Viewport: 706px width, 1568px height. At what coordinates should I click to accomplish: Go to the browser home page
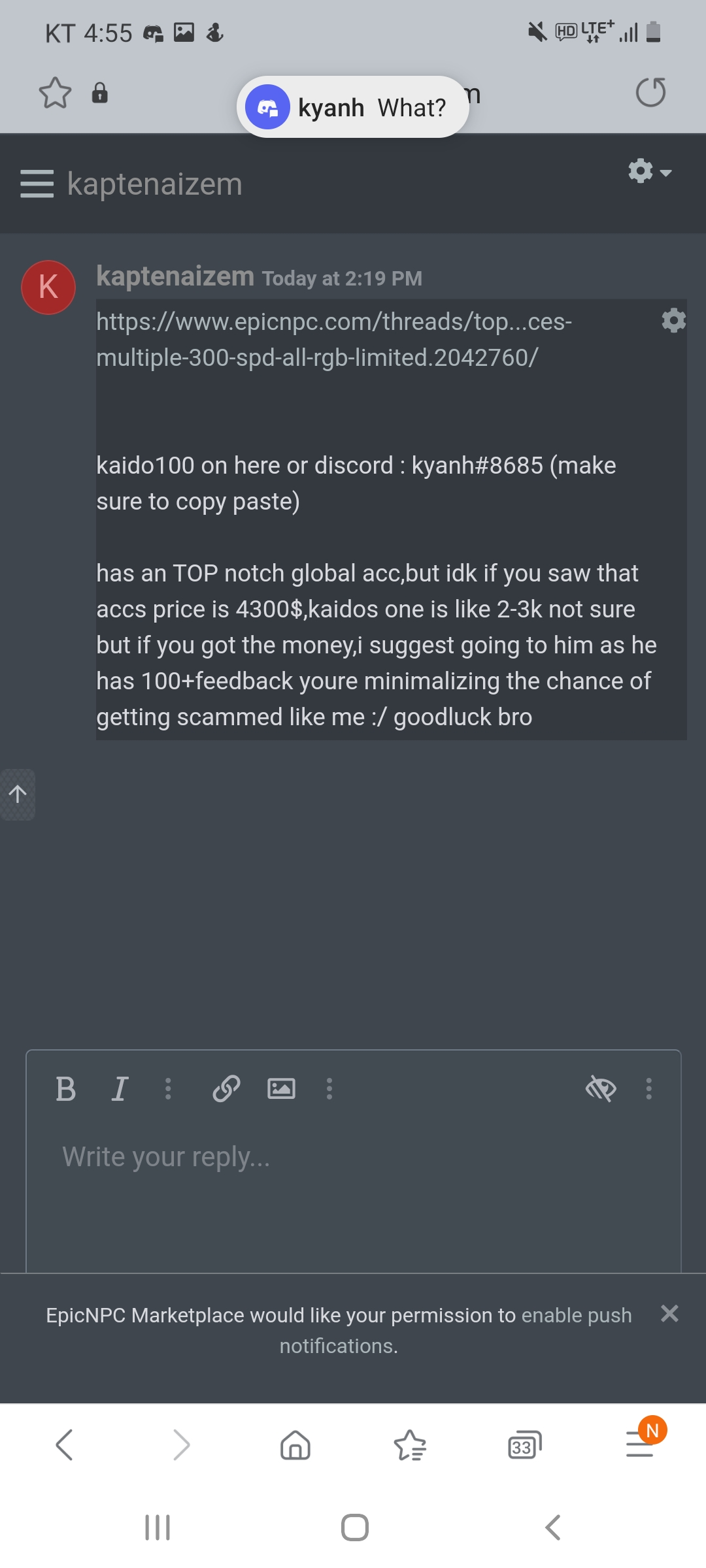[x=295, y=1445]
